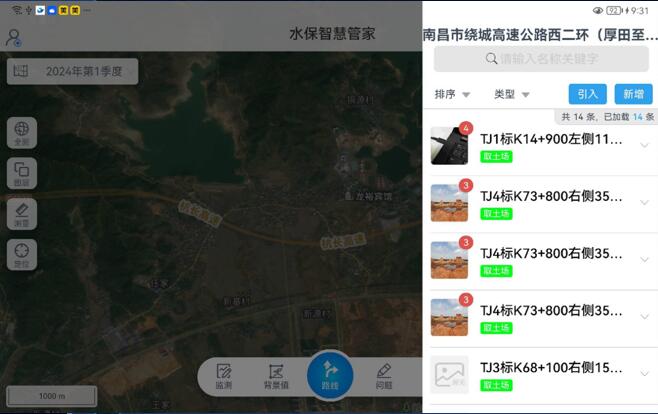Screen dimensions: 658x414
Task: Go to the 问题 tab
Action: pos(384,376)
